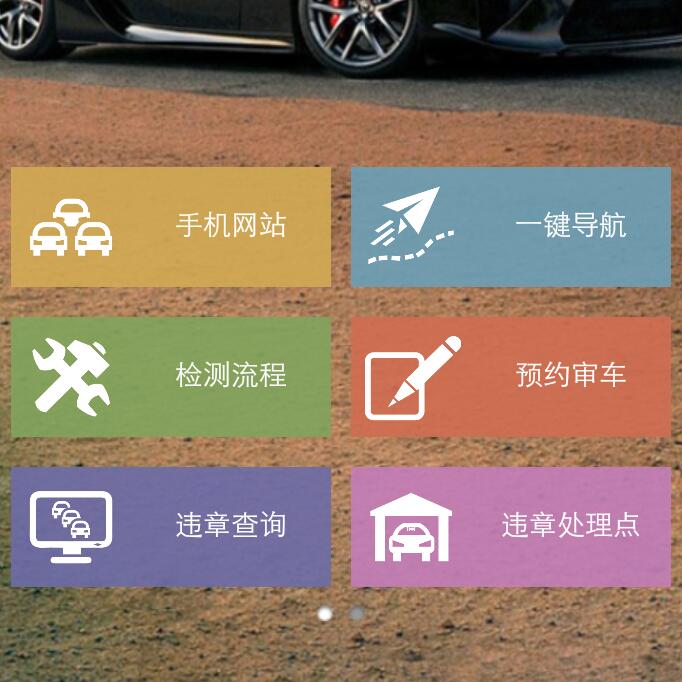Select 预约审车 to book inspection
The height and width of the screenshot is (682, 682).
pyautogui.click(x=510, y=377)
